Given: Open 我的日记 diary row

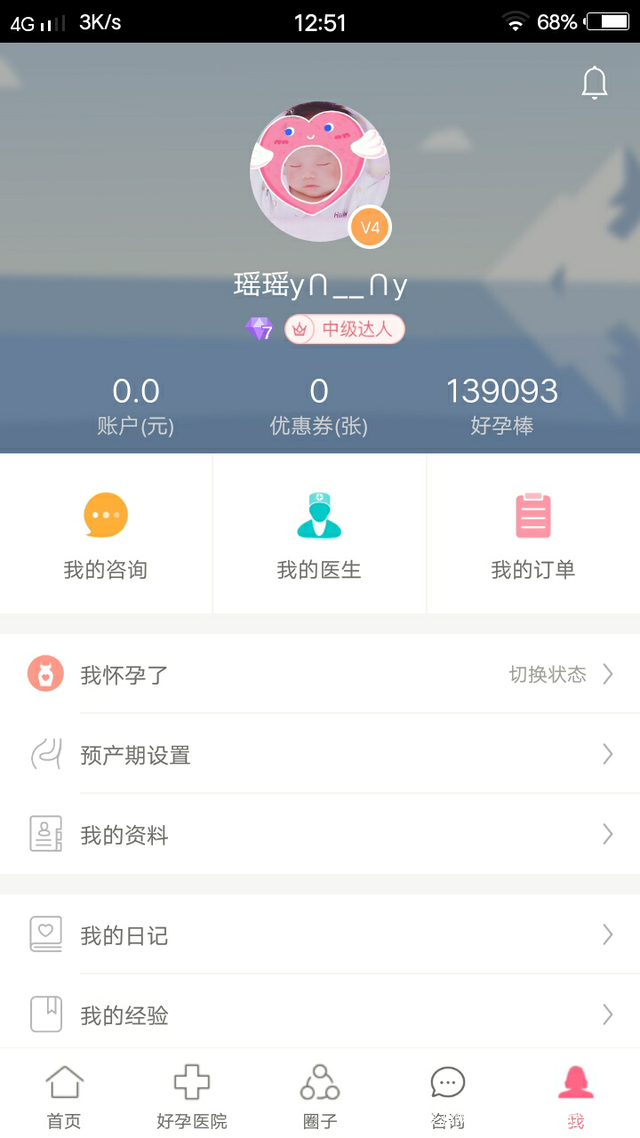Looking at the screenshot, I should (320, 935).
